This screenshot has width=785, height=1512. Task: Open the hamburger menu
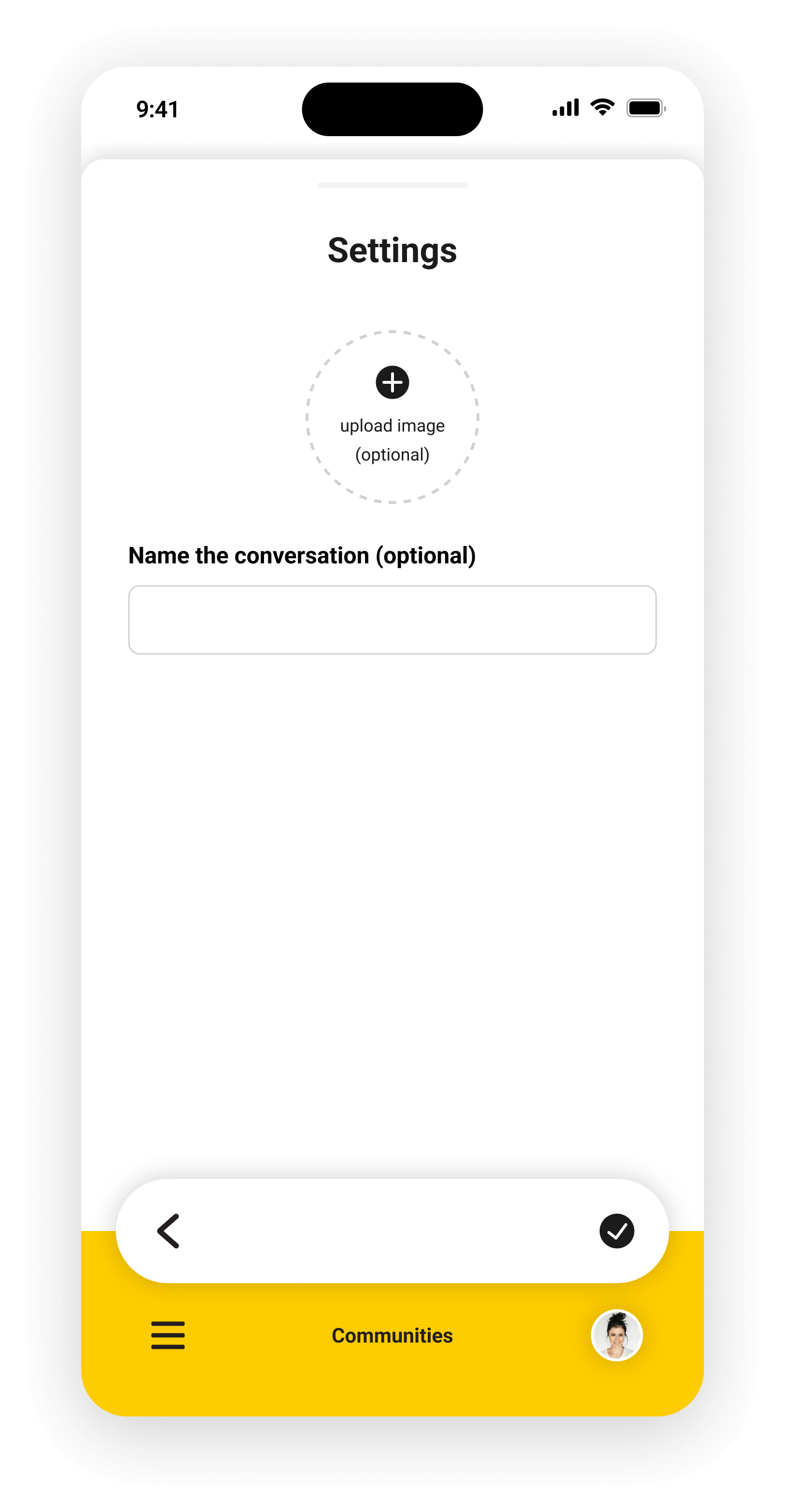pyautogui.click(x=168, y=1335)
